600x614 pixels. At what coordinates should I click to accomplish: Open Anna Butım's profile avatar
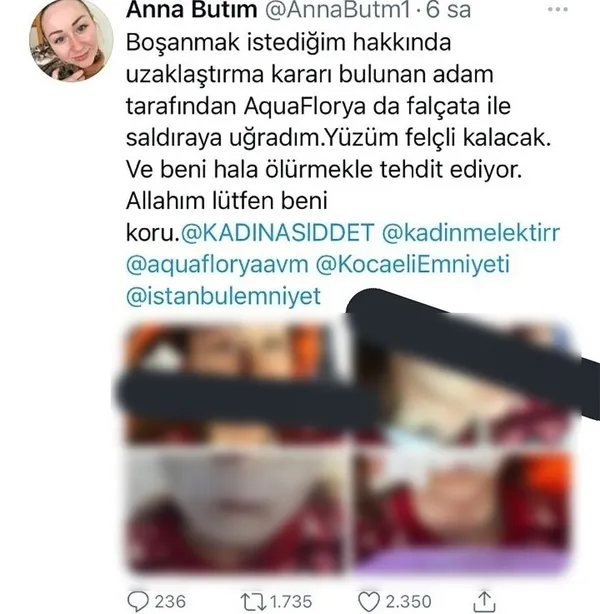(69, 42)
